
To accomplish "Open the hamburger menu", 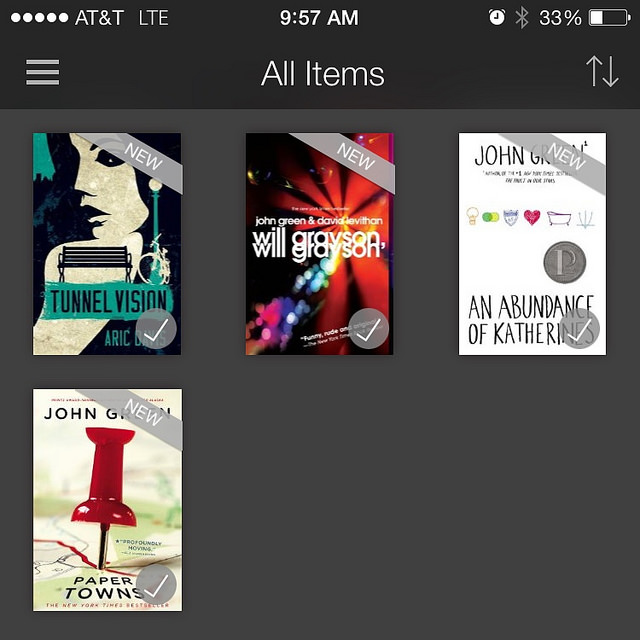I will [x=42, y=73].
